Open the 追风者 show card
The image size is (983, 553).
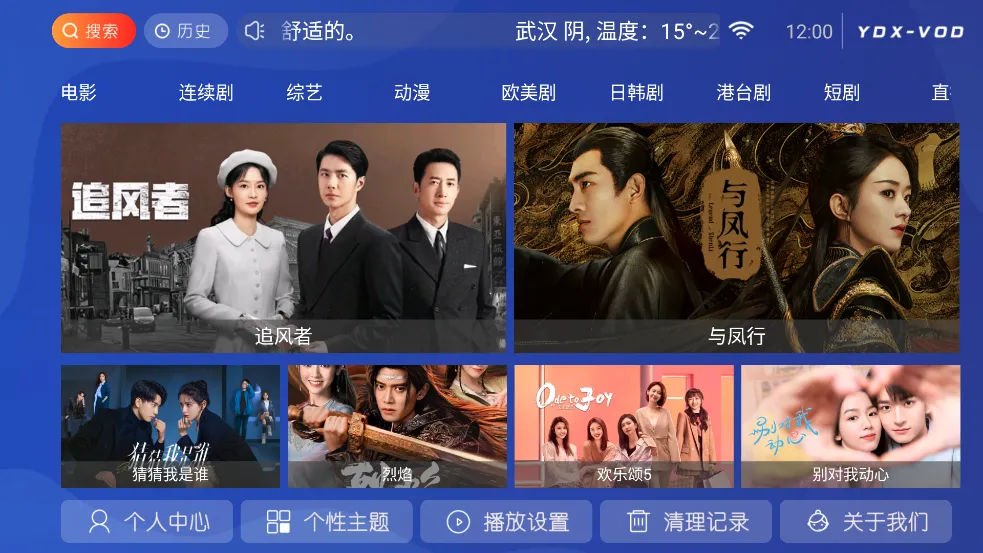tap(283, 238)
